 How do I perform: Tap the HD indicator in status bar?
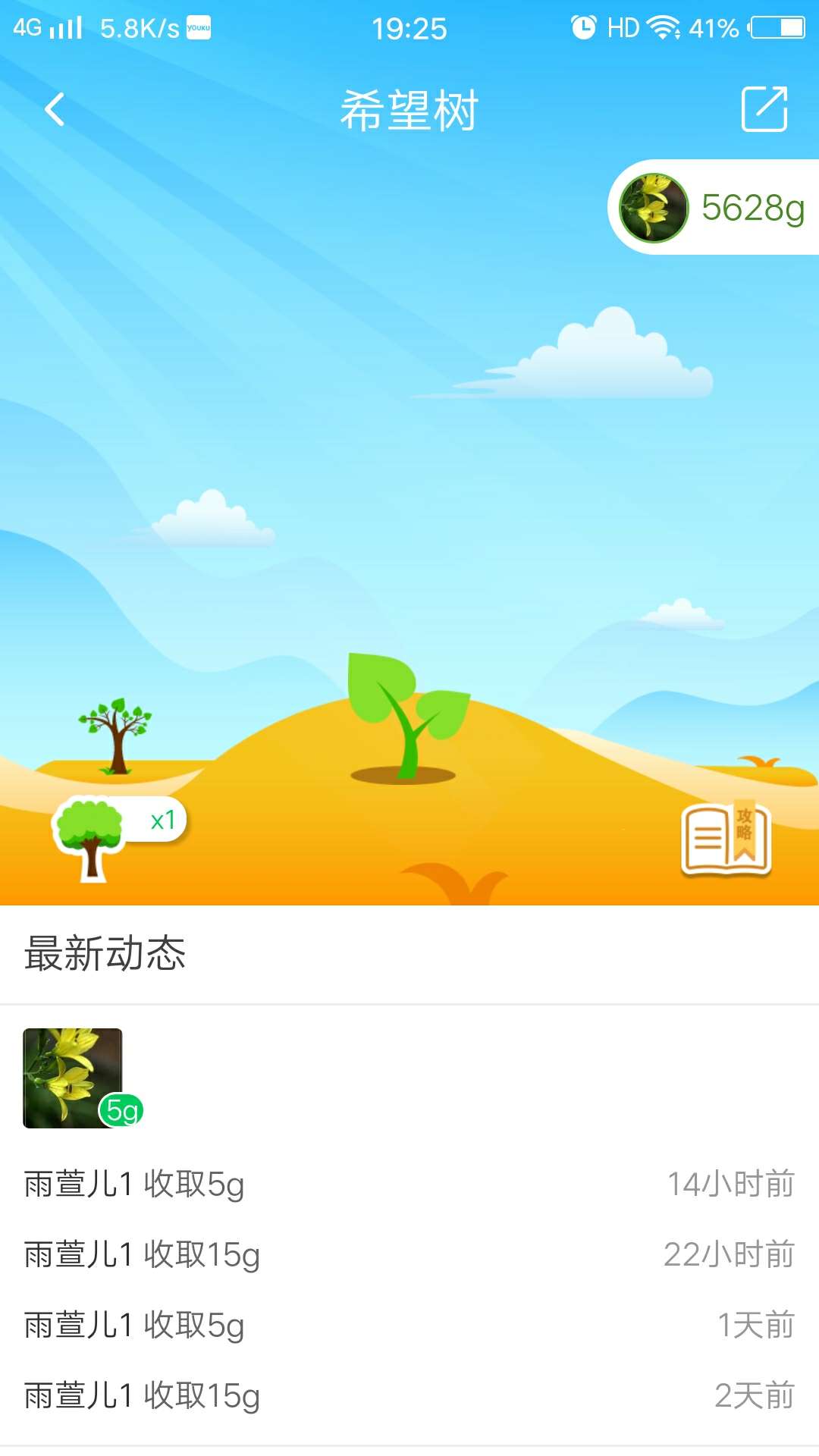pyautogui.click(x=622, y=29)
